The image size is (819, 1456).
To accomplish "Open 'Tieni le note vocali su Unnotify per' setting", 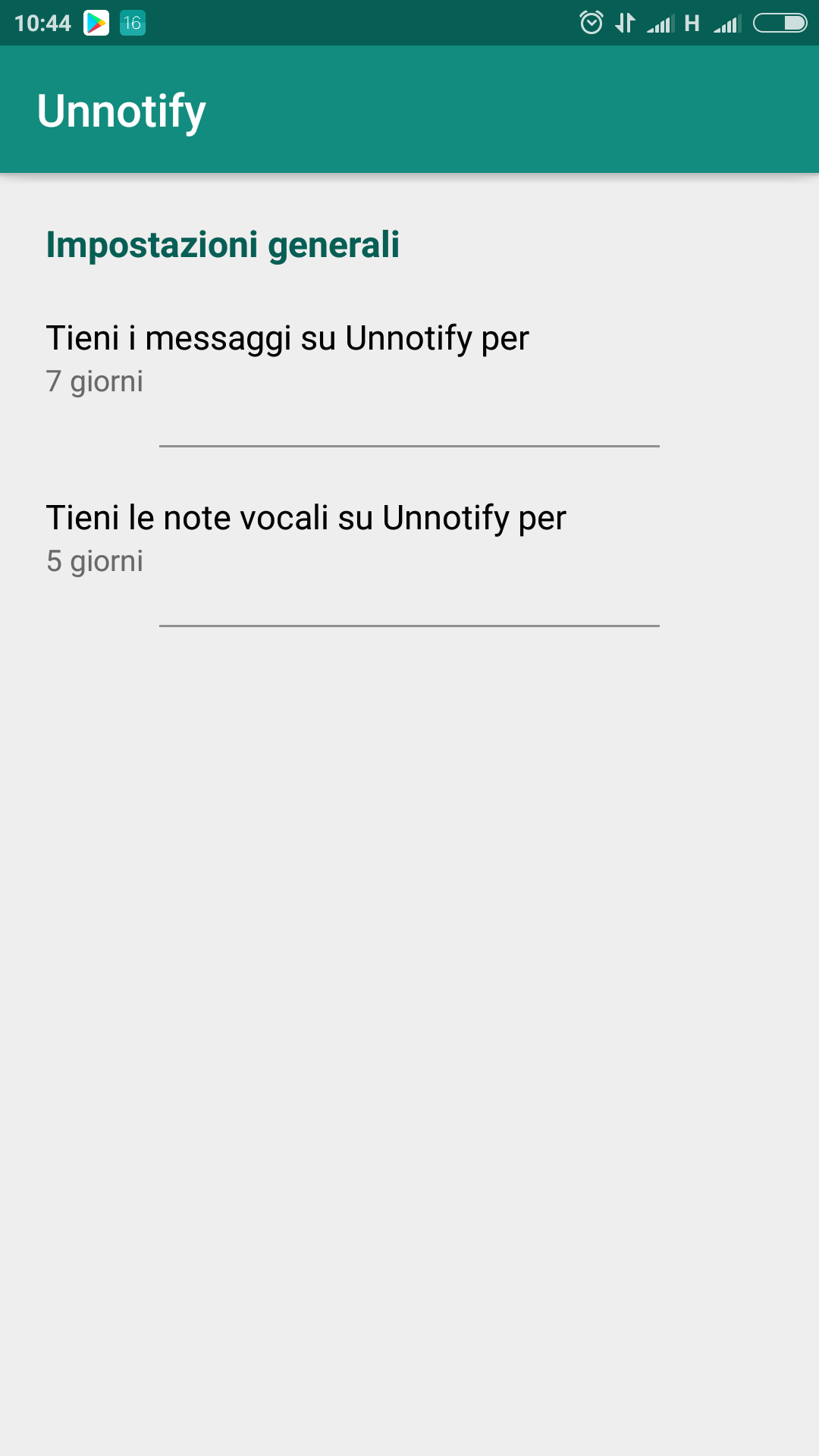I will pyautogui.click(x=409, y=538).
